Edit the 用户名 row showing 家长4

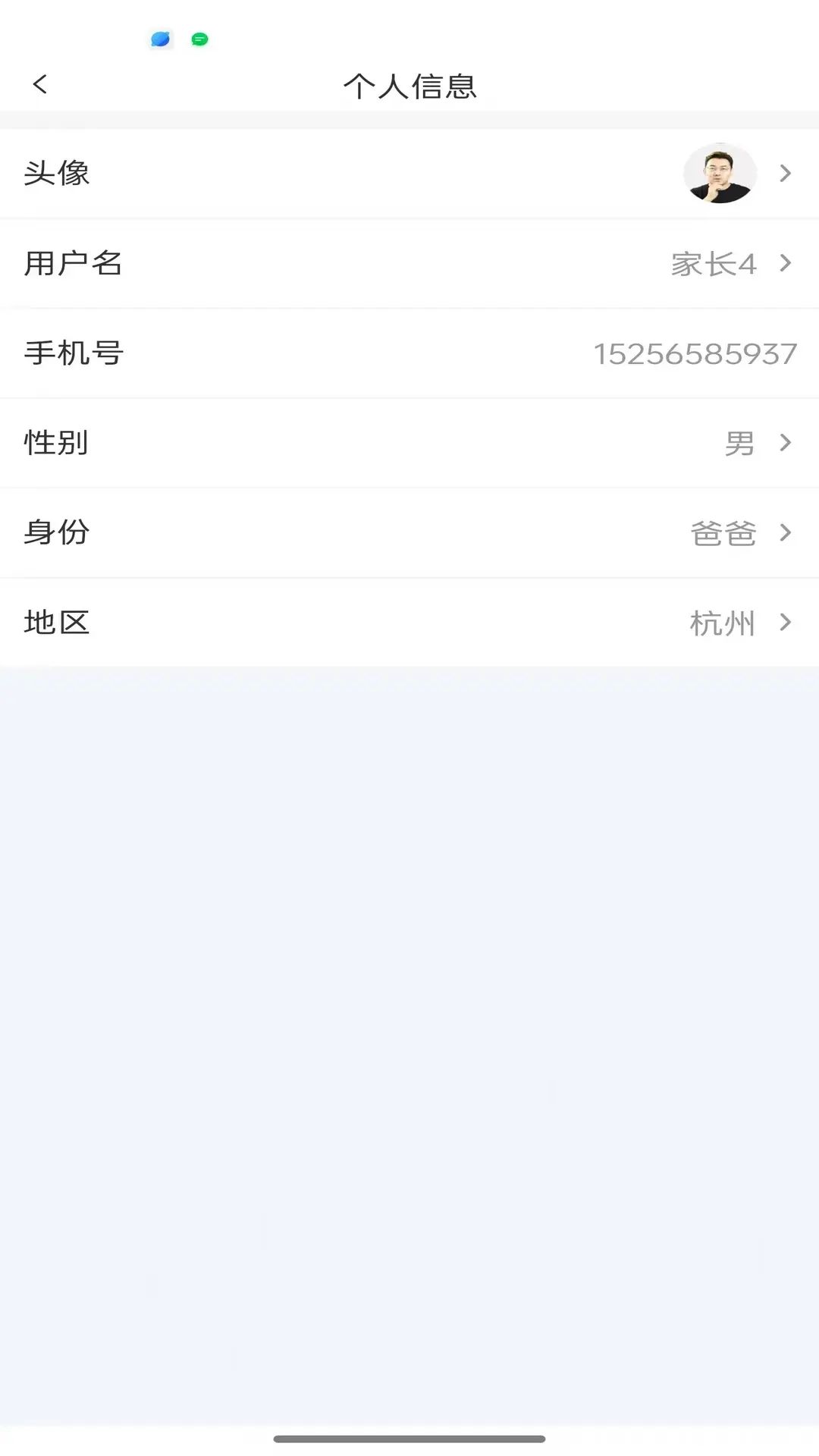point(409,263)
